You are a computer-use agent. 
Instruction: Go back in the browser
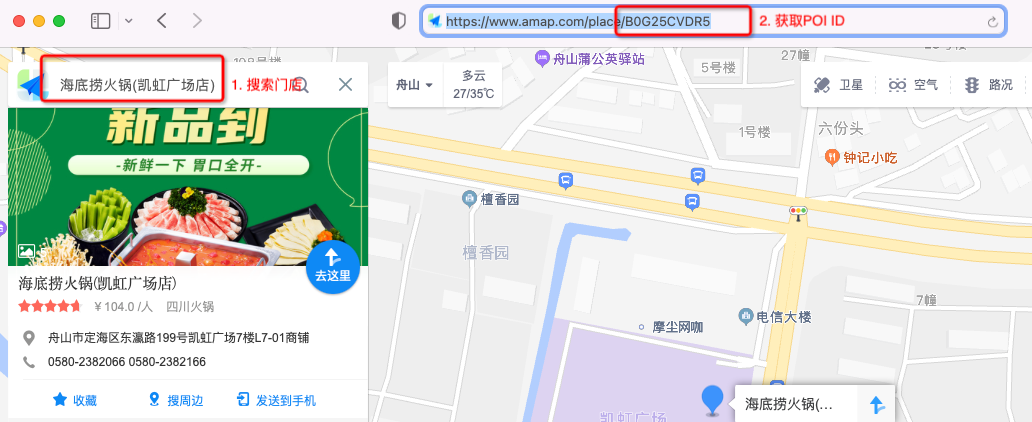(x=162, y=20)
